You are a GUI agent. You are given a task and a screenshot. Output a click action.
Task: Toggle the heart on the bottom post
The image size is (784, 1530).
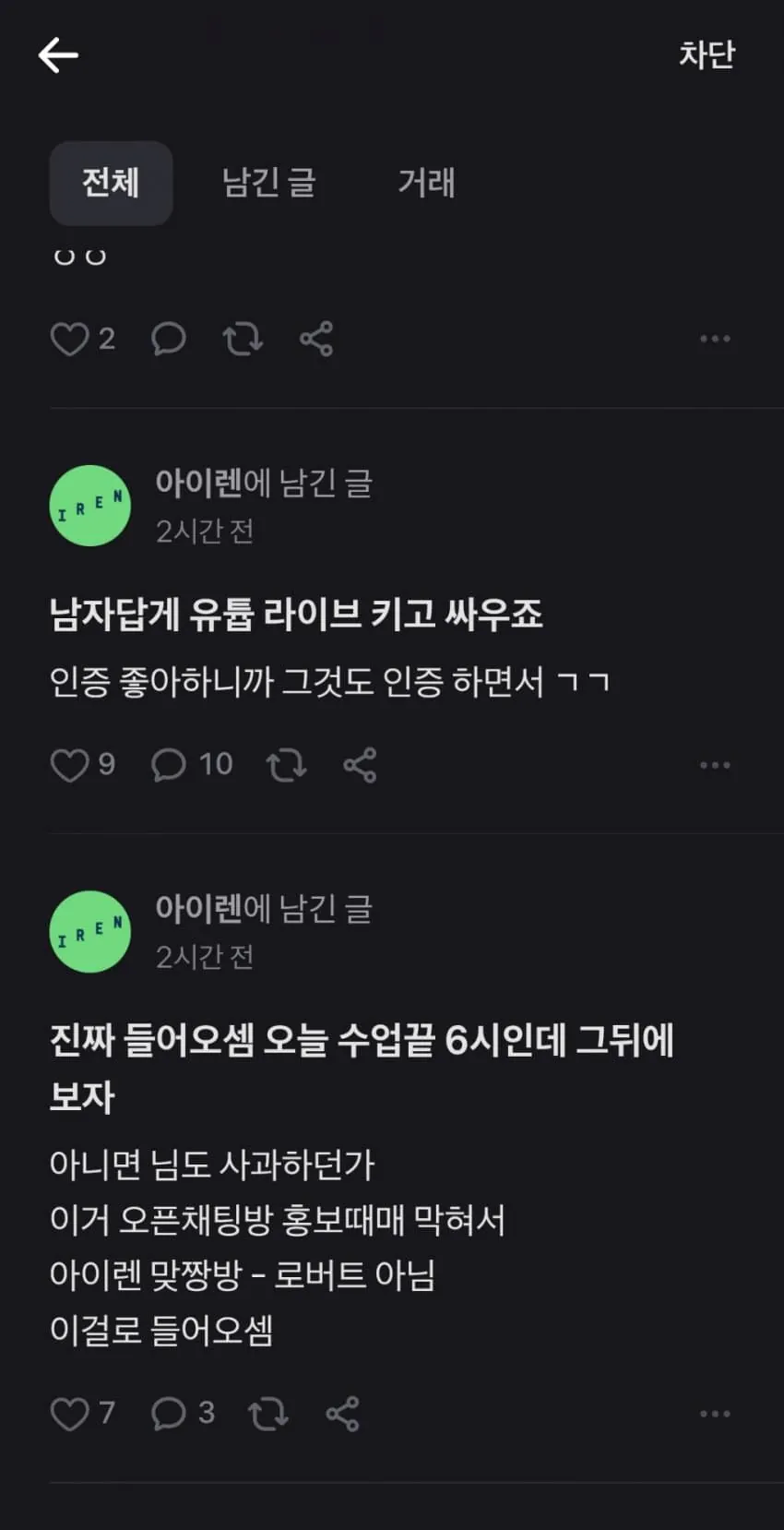69,1413
